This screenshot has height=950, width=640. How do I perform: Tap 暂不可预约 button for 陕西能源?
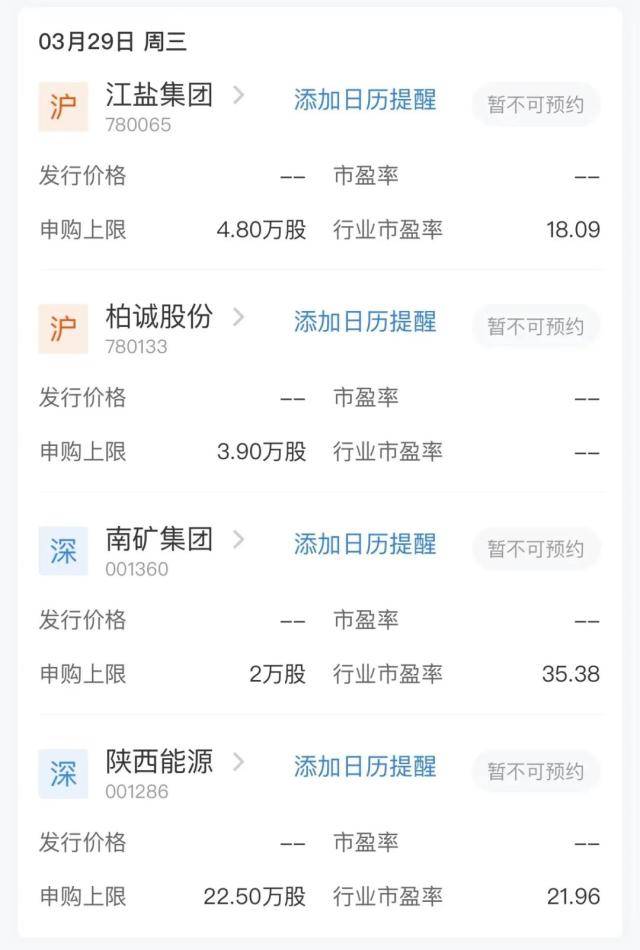pyautogui.click(x=536, y=771)
